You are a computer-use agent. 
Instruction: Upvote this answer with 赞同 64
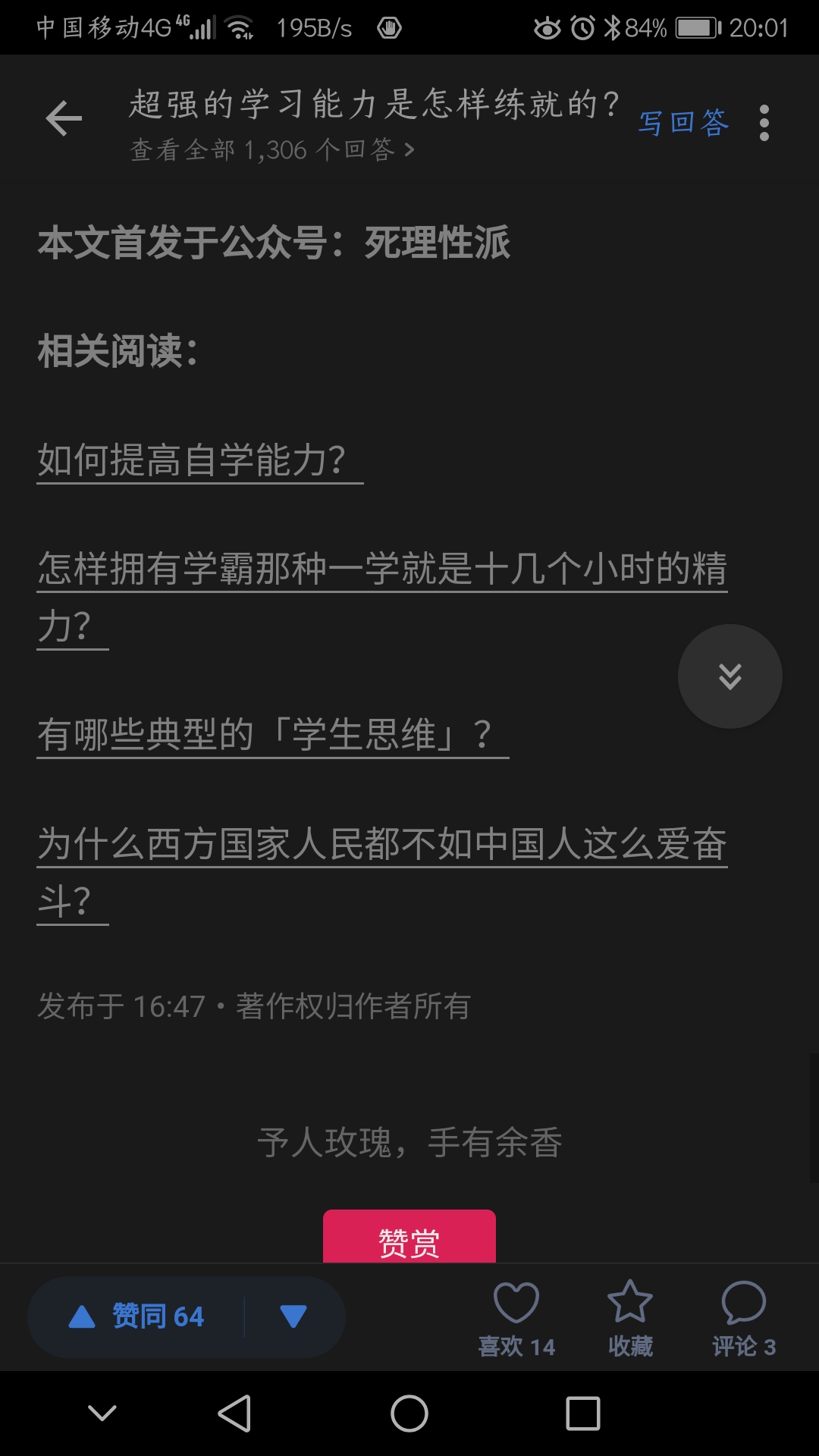pos(137,1316)
